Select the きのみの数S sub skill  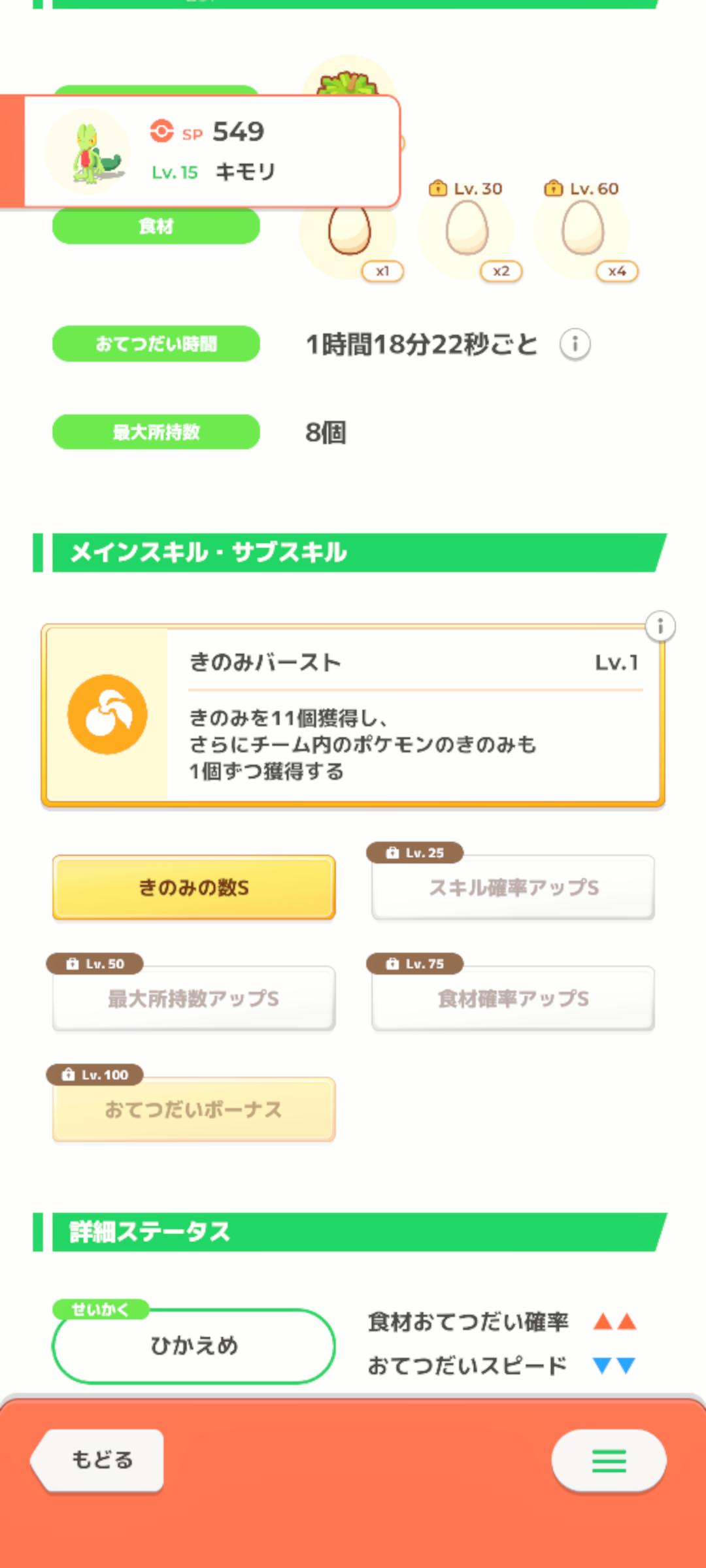[194, 887]
